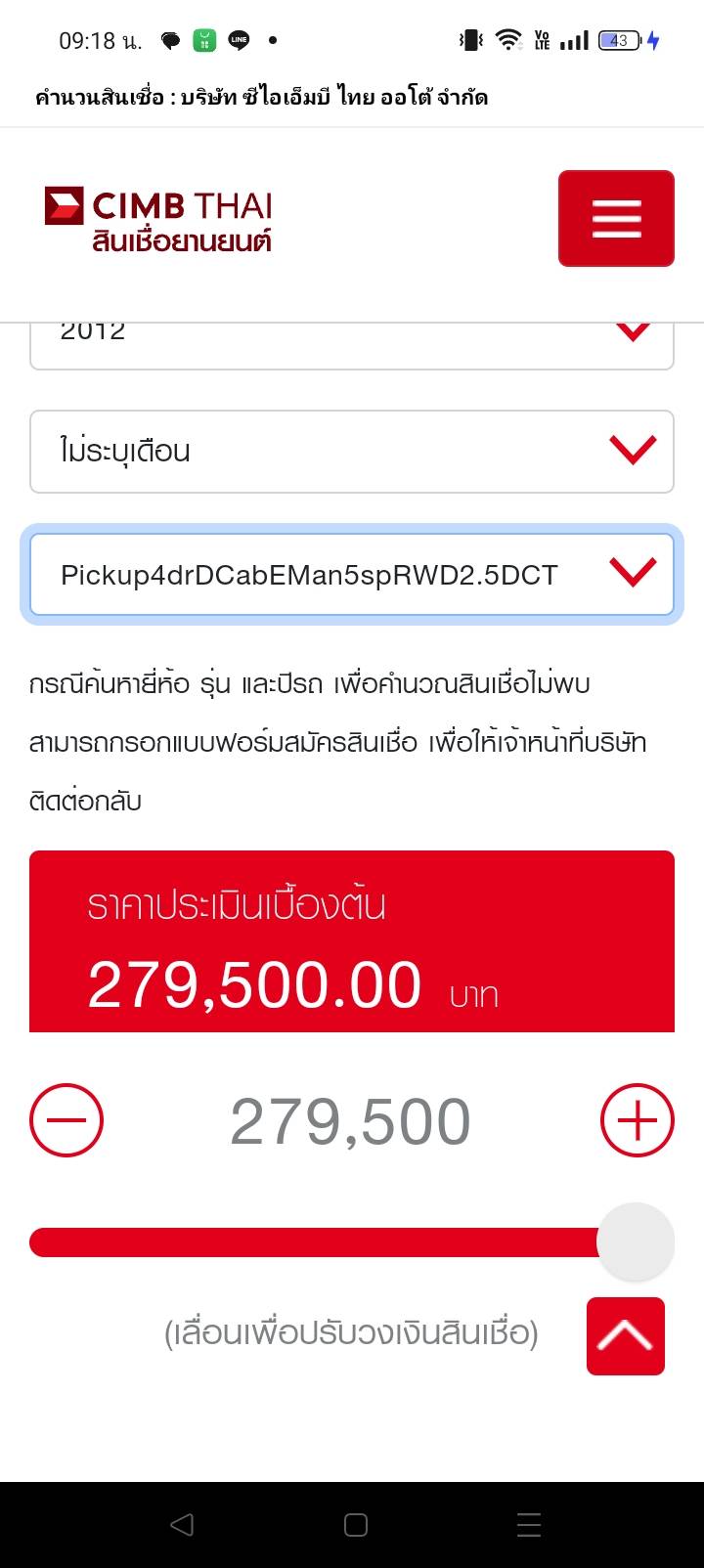Increase loan amount with plus button
704x1568 pixels.
point(637,1120)
